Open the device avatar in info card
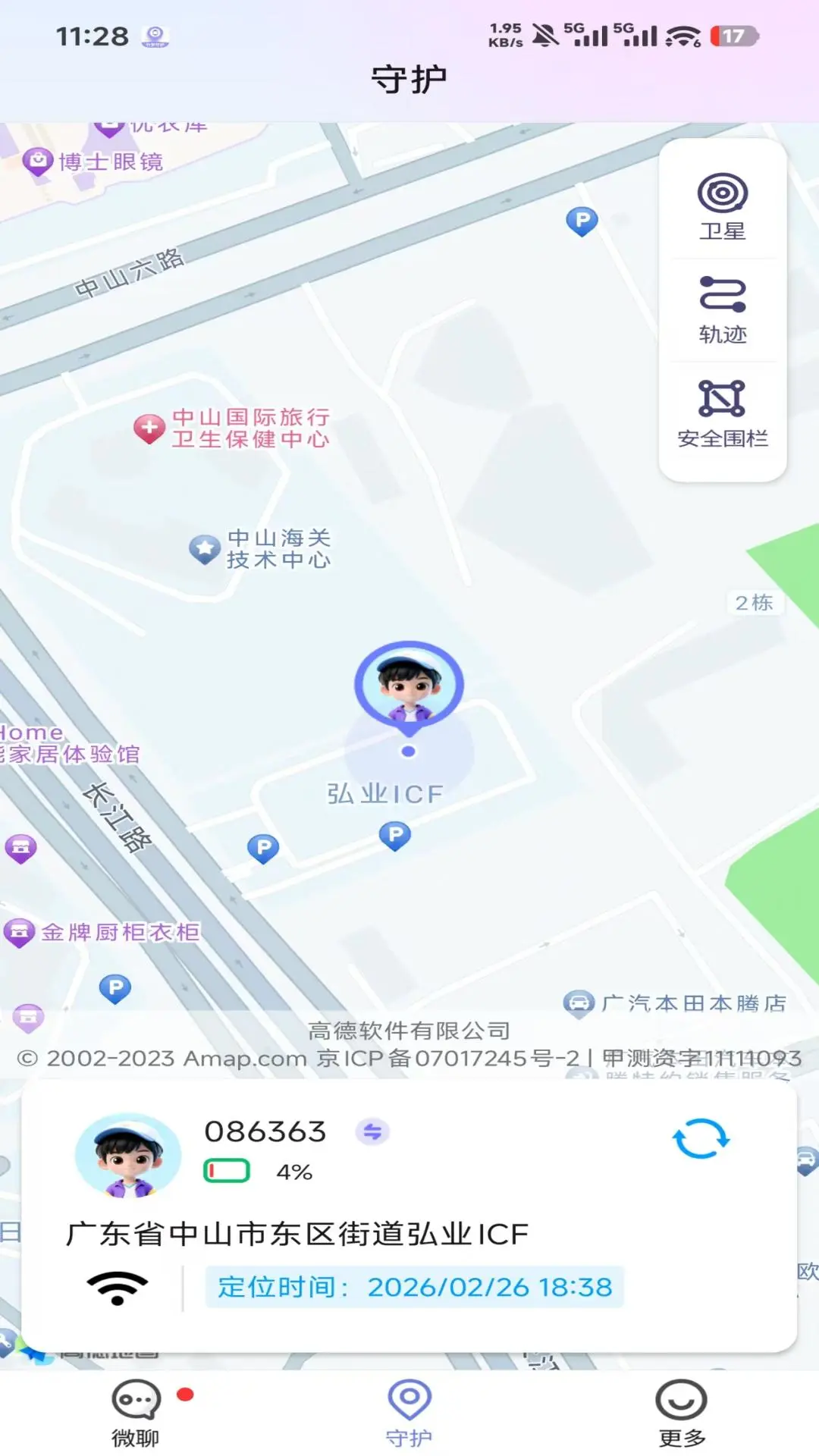The image size is (819, 1456). [x=128, y=1155]
